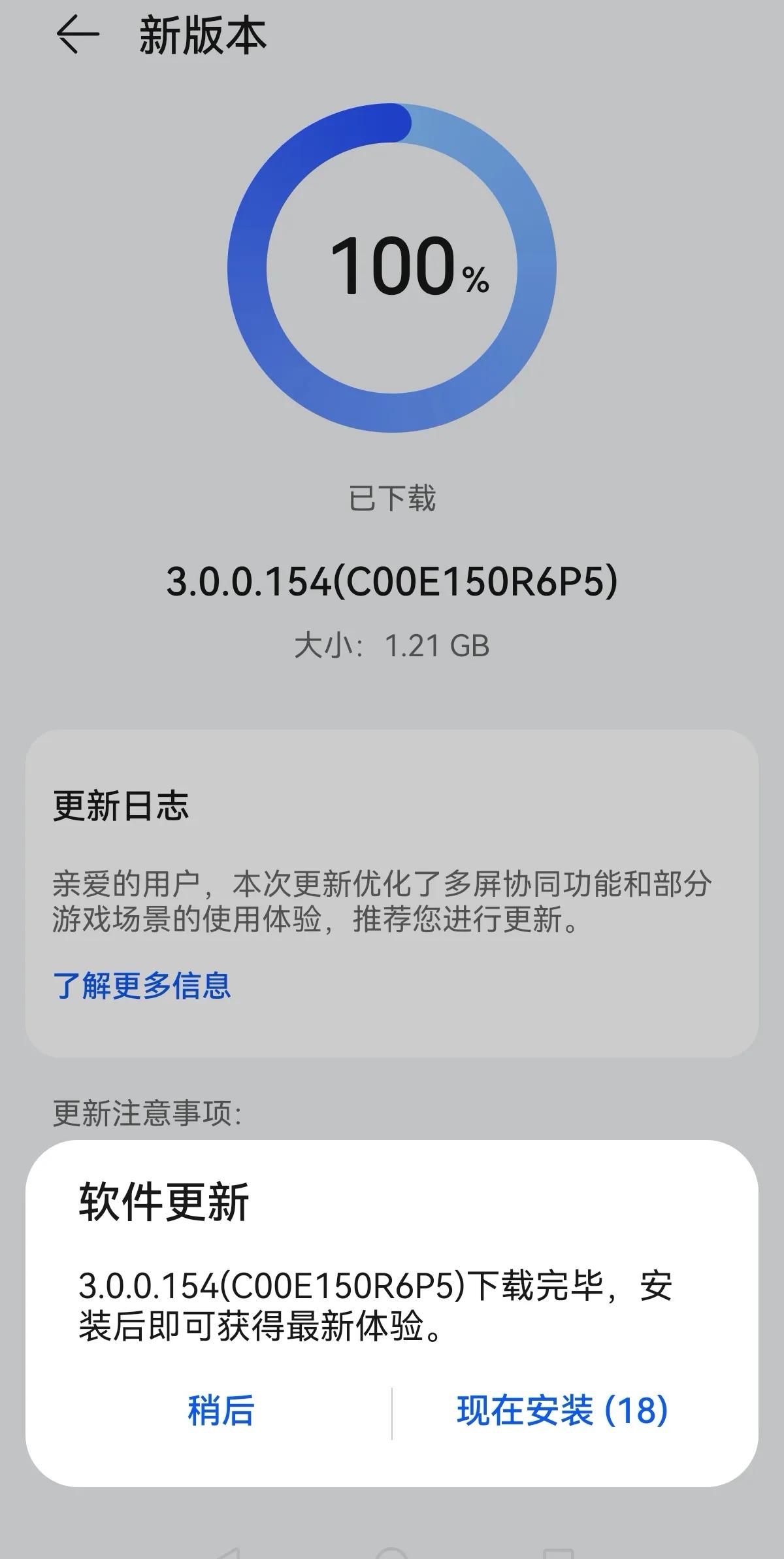The image size is (784, 1559).
Task: Select the 已下载 status label
Action: (392, 498)
